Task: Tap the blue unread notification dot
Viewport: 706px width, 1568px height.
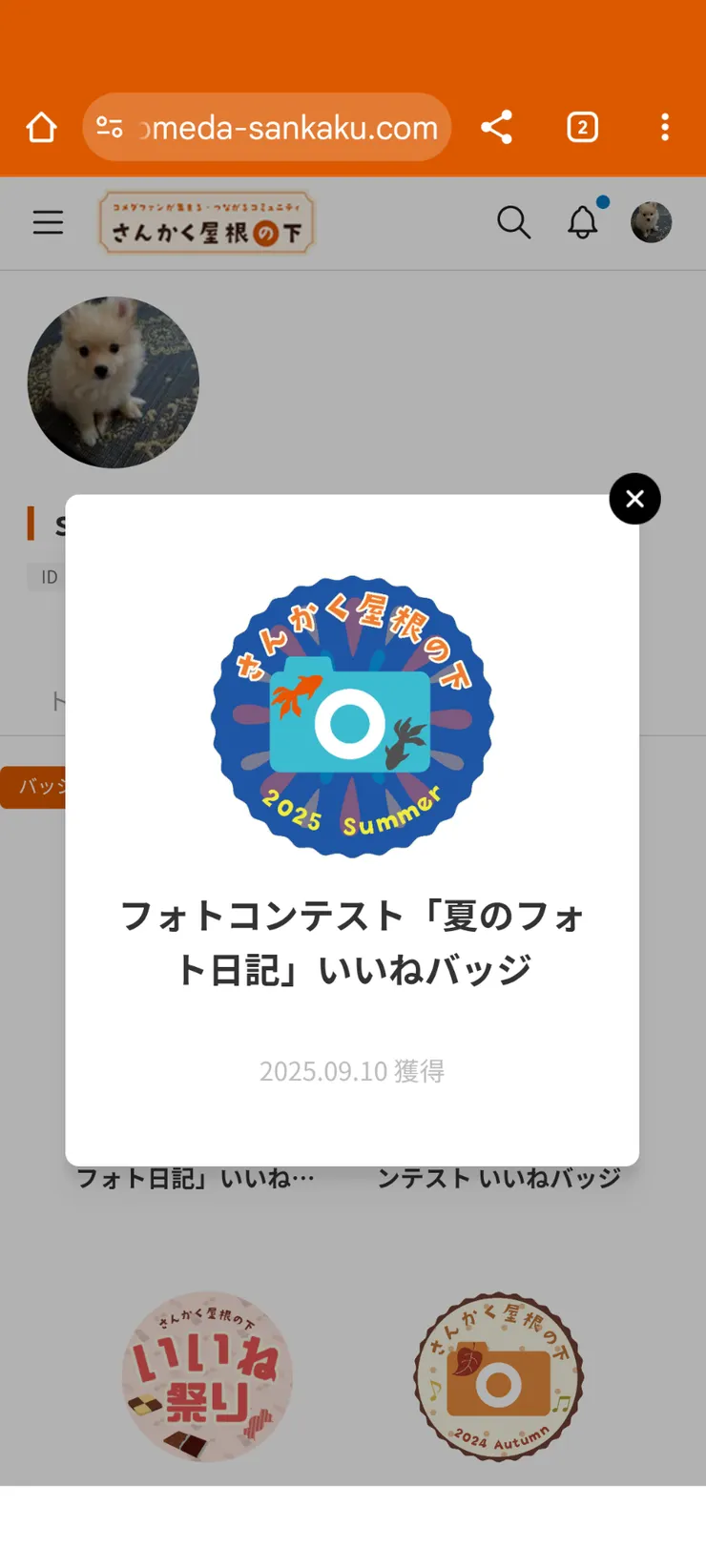Action: pos(602,201)
